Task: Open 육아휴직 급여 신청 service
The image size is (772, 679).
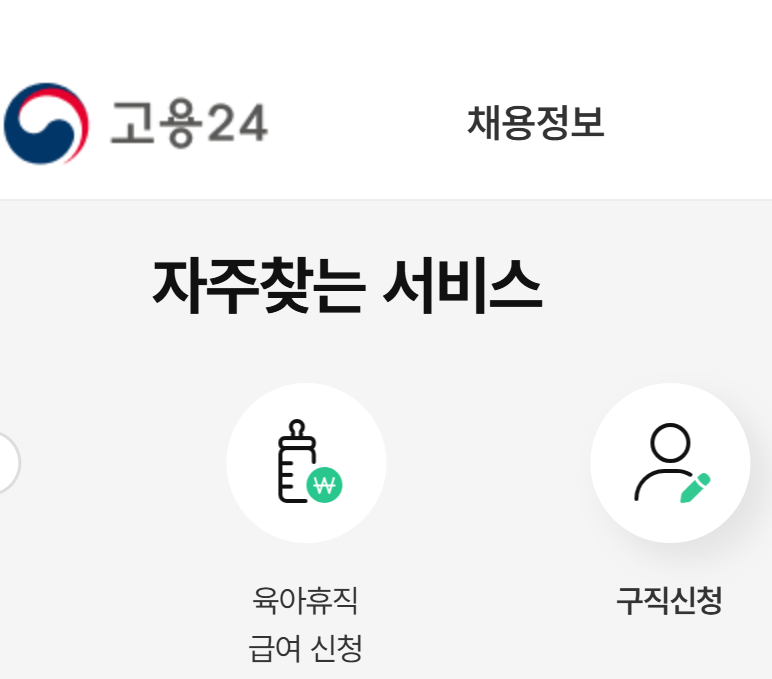Action: click(x=306, y=463)
